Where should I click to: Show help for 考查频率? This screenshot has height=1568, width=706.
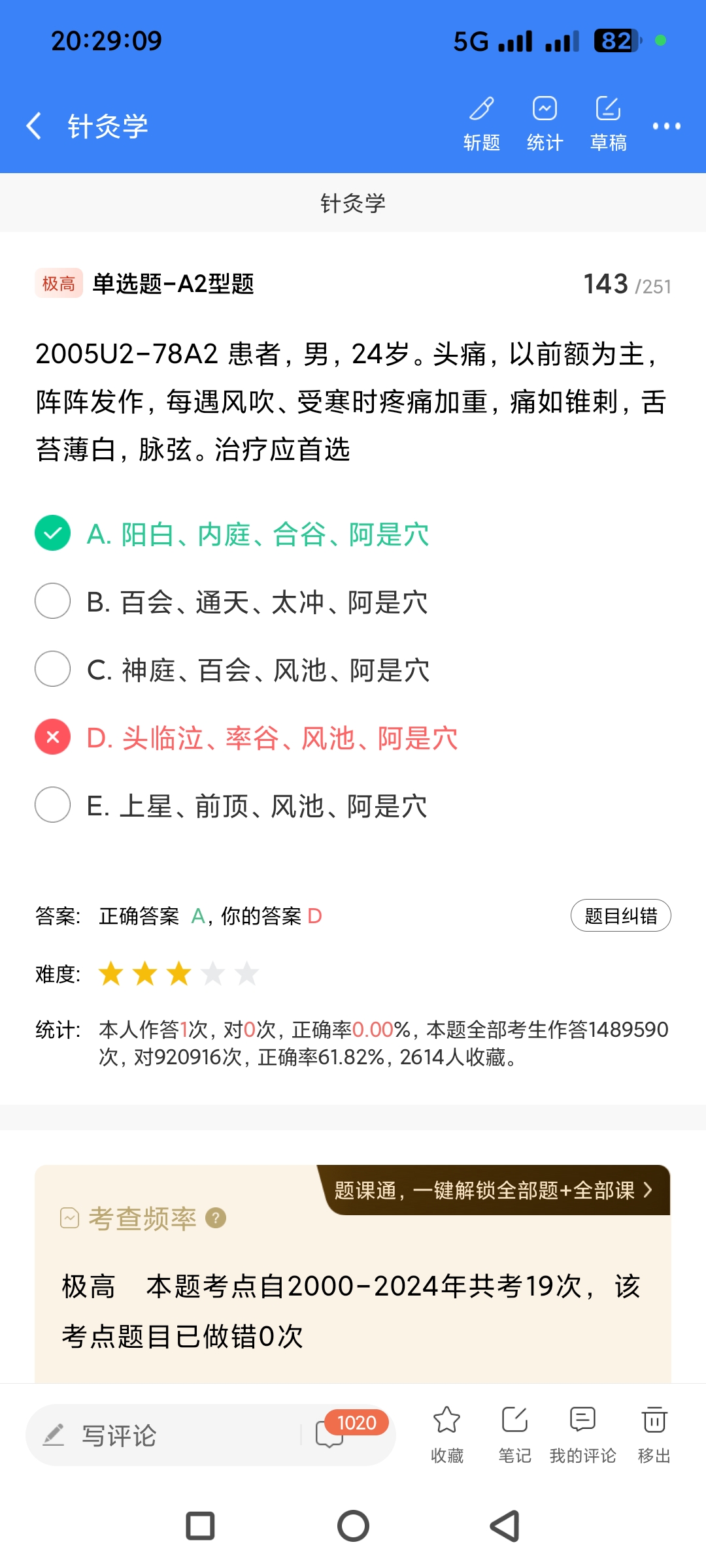point(216,1218)
